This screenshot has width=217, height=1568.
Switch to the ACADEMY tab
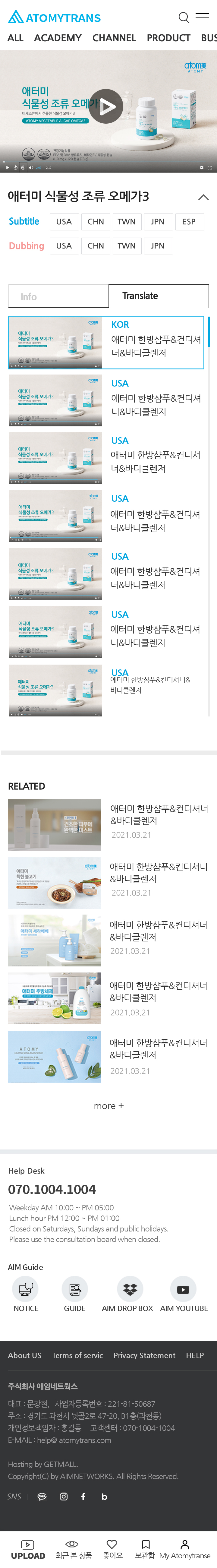pyautogui.click(x=58, y=38)
